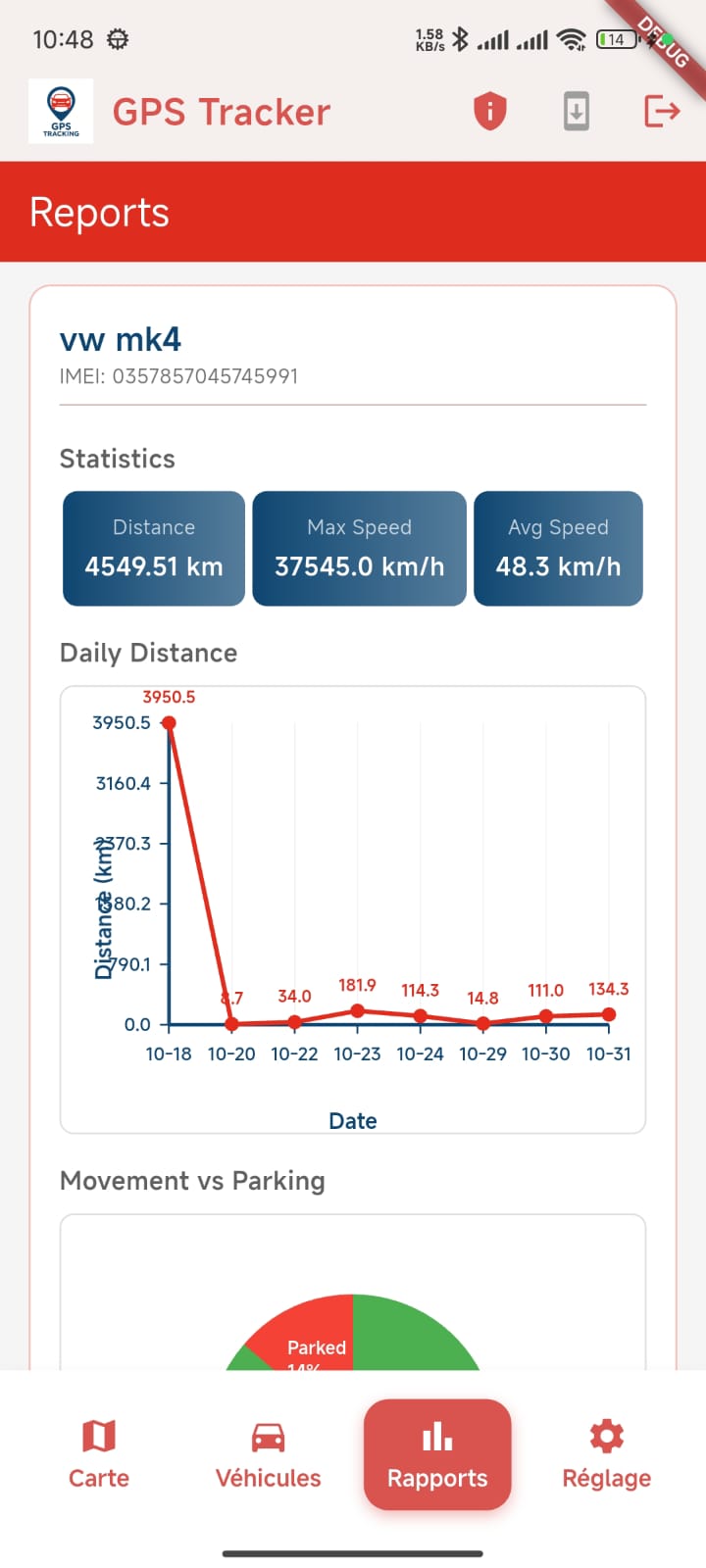Viewport: 706px width, 1568px height.
Task: Open the shield info icon
Action: 490,111
